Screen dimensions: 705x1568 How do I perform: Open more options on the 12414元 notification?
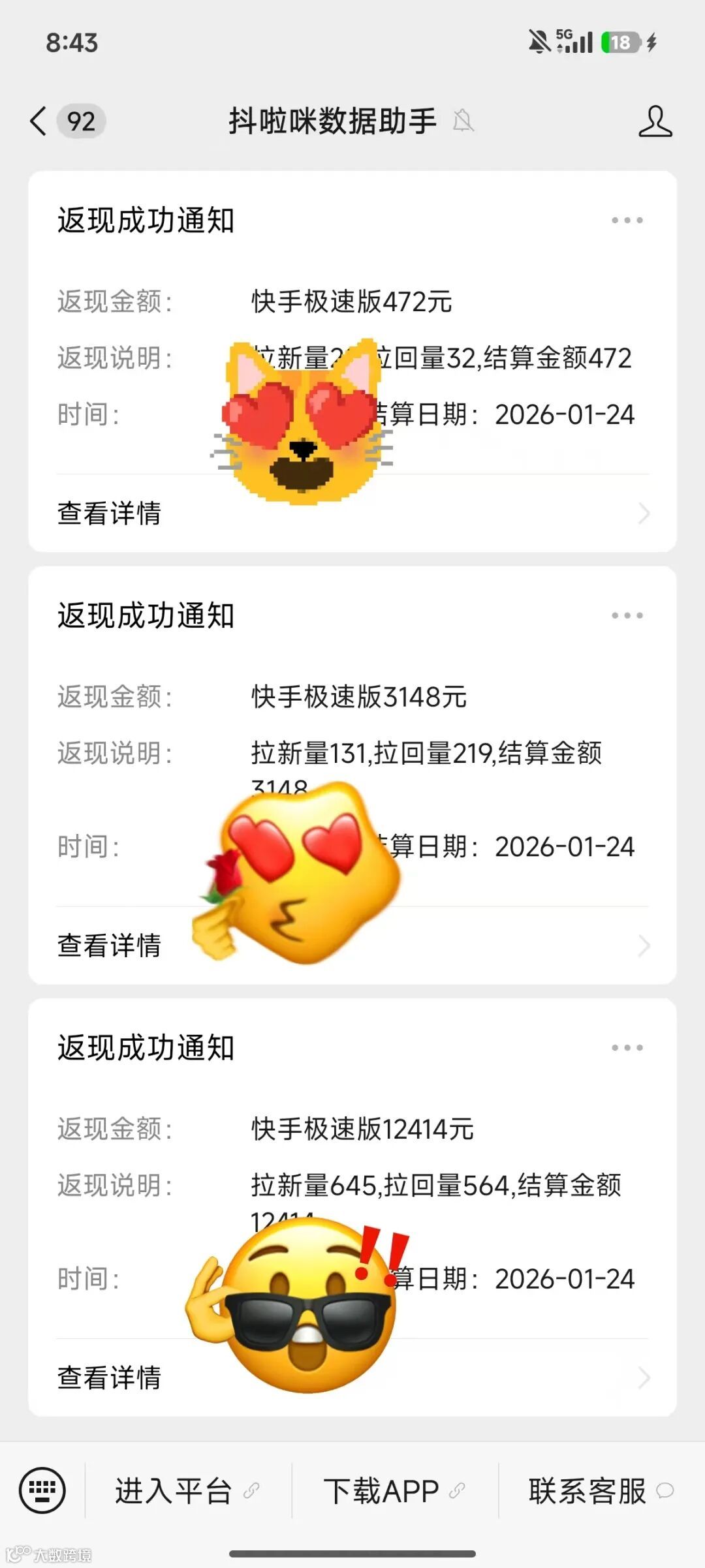click(x=627, y=1048)
